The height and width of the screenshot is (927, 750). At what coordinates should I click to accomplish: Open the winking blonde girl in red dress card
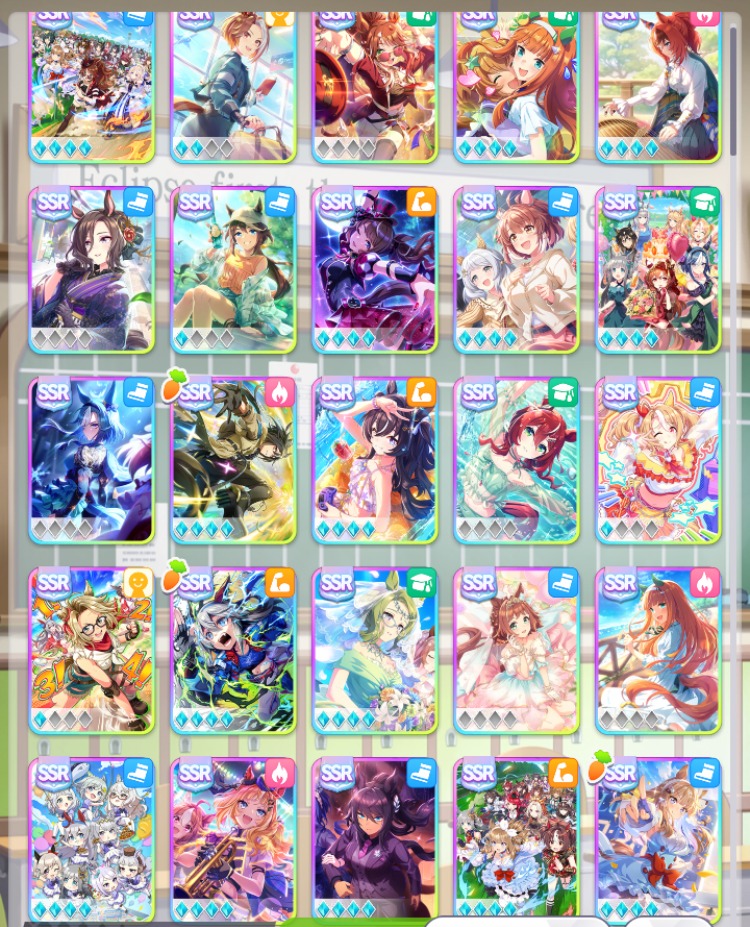point(659,460)
